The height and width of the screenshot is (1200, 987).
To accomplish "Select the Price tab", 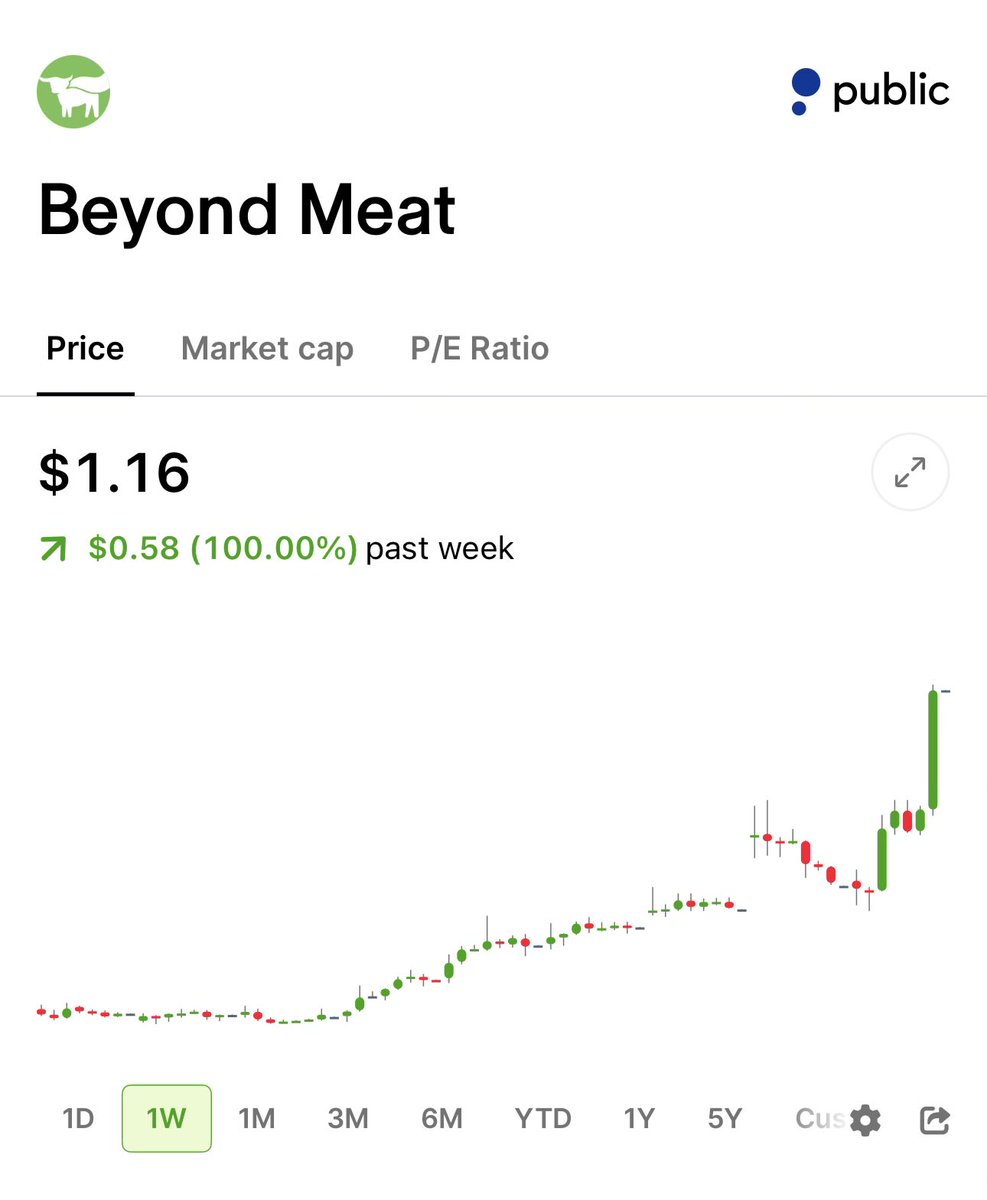I will tap(86, 349).
